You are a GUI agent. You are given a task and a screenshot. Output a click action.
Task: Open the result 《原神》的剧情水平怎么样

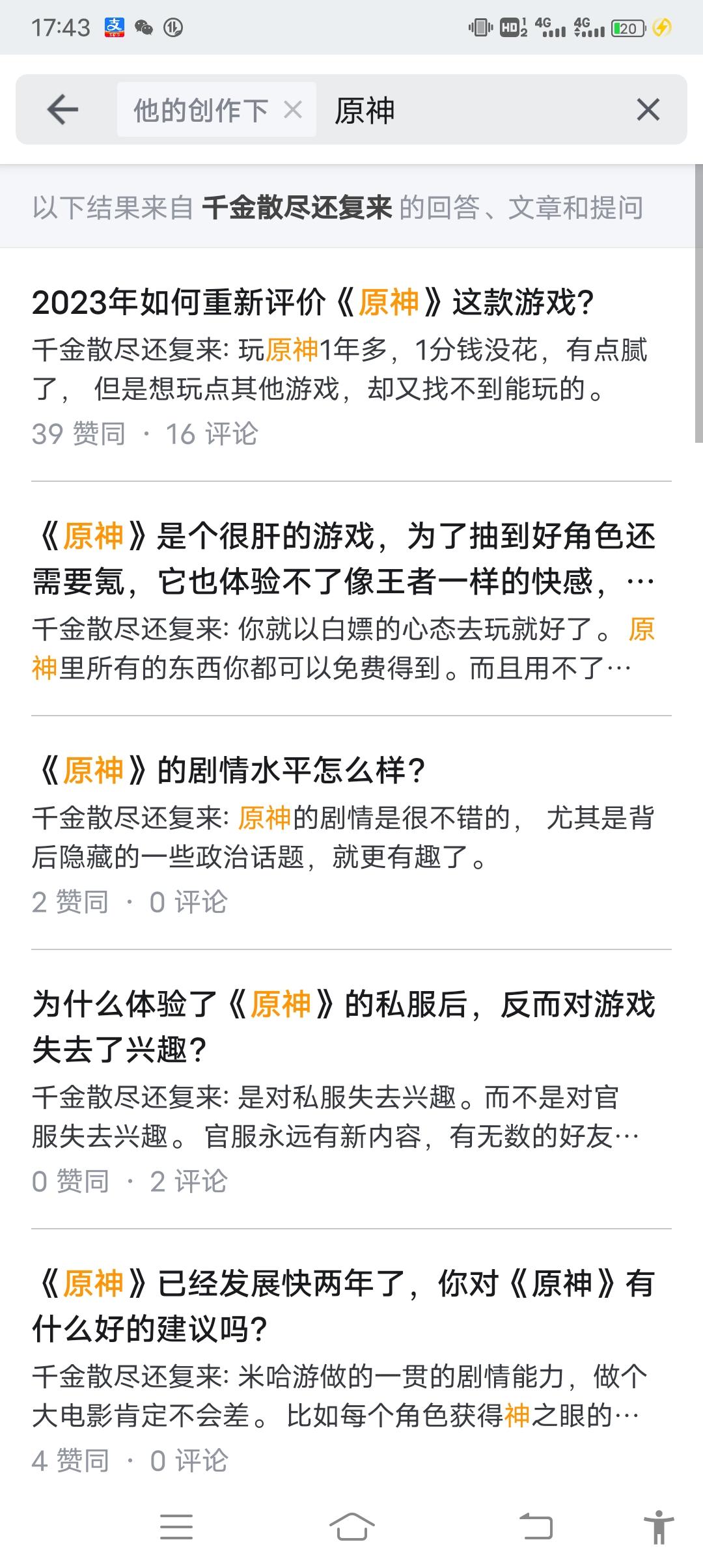pos(351,833)
